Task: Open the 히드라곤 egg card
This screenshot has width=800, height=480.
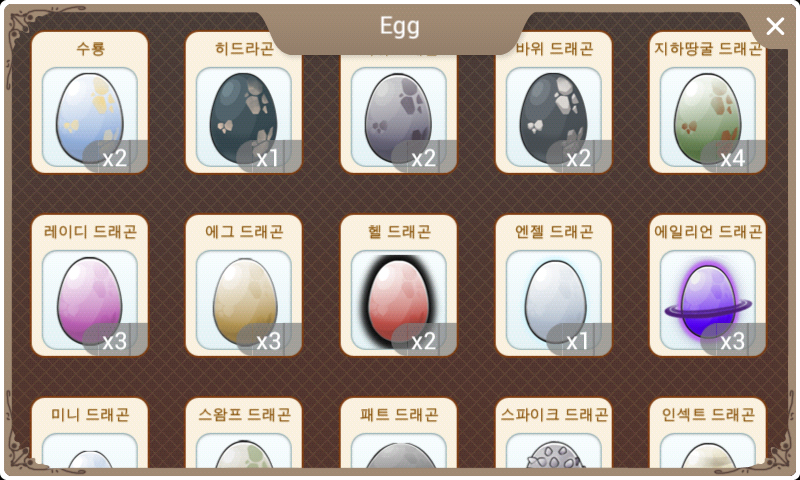Action: tap(244, 110)
